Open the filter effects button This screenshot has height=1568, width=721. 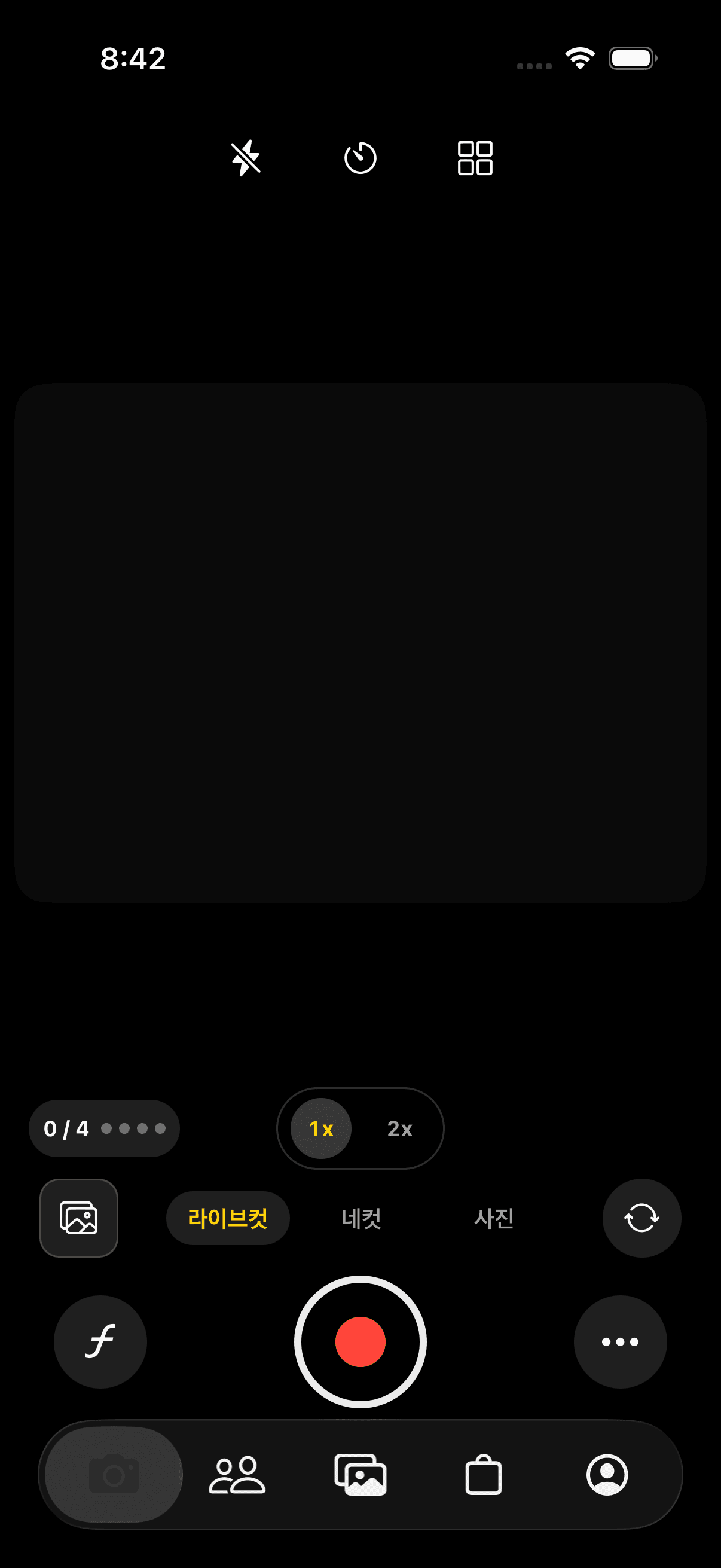pos(100,1341)
